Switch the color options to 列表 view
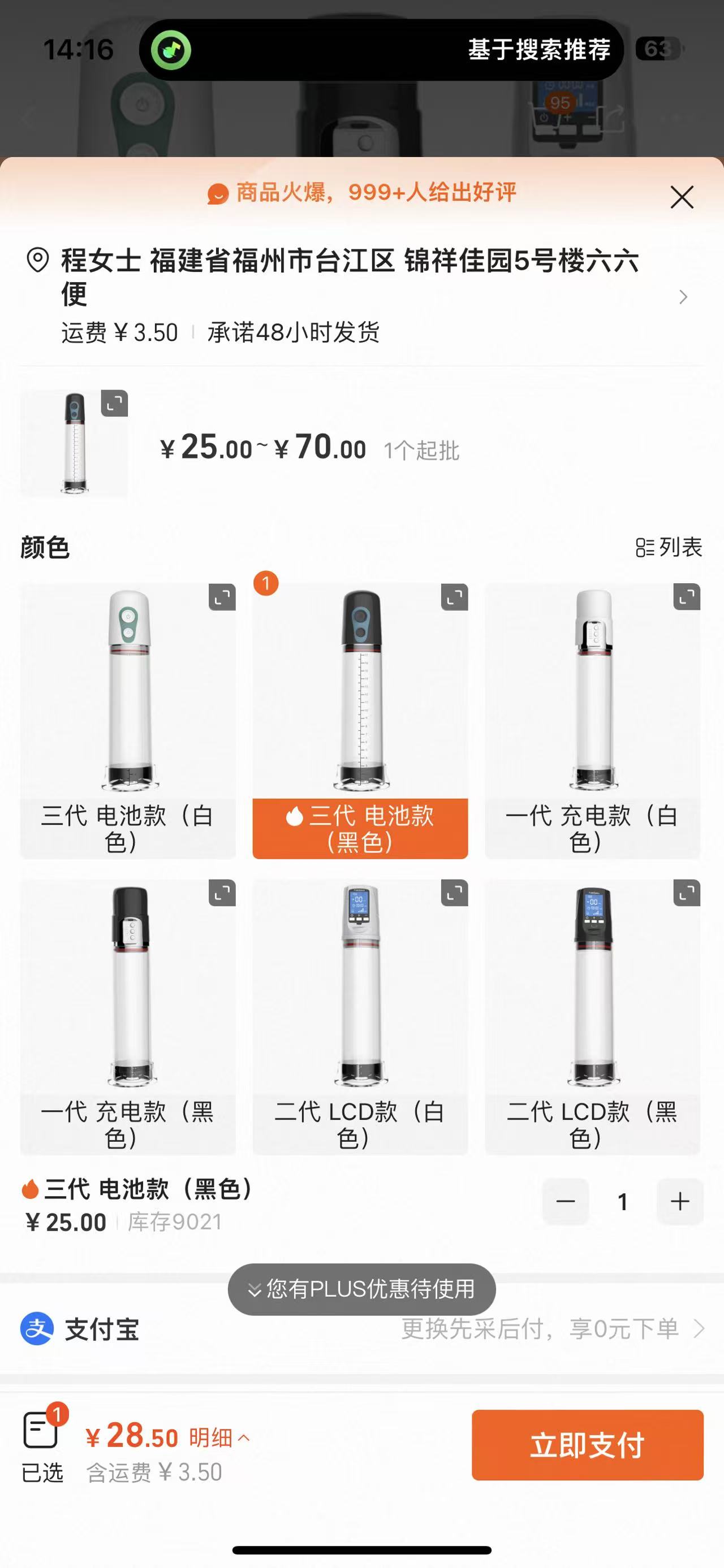Screen dimensions: 724x1568 669,547
